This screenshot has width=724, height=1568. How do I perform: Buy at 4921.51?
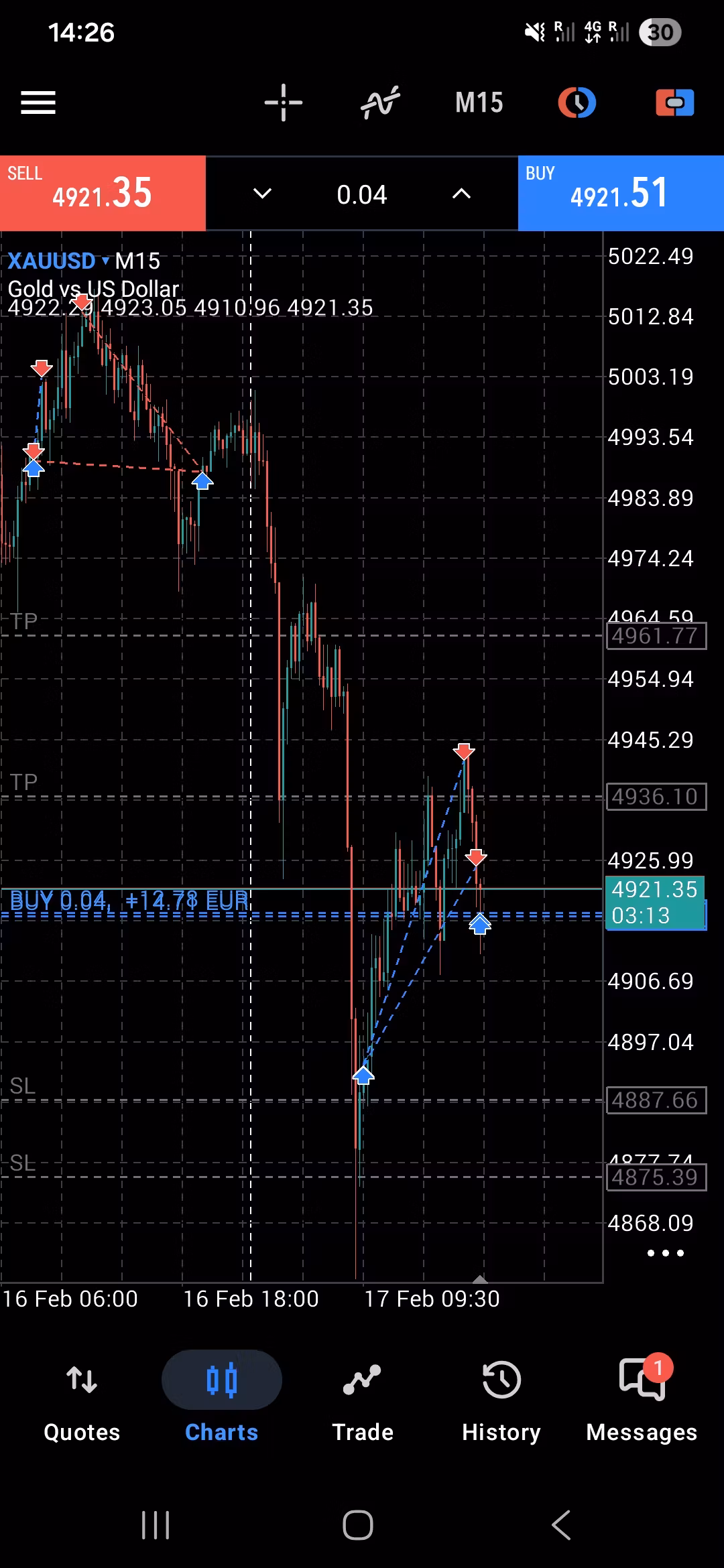(x=621, y=193)
